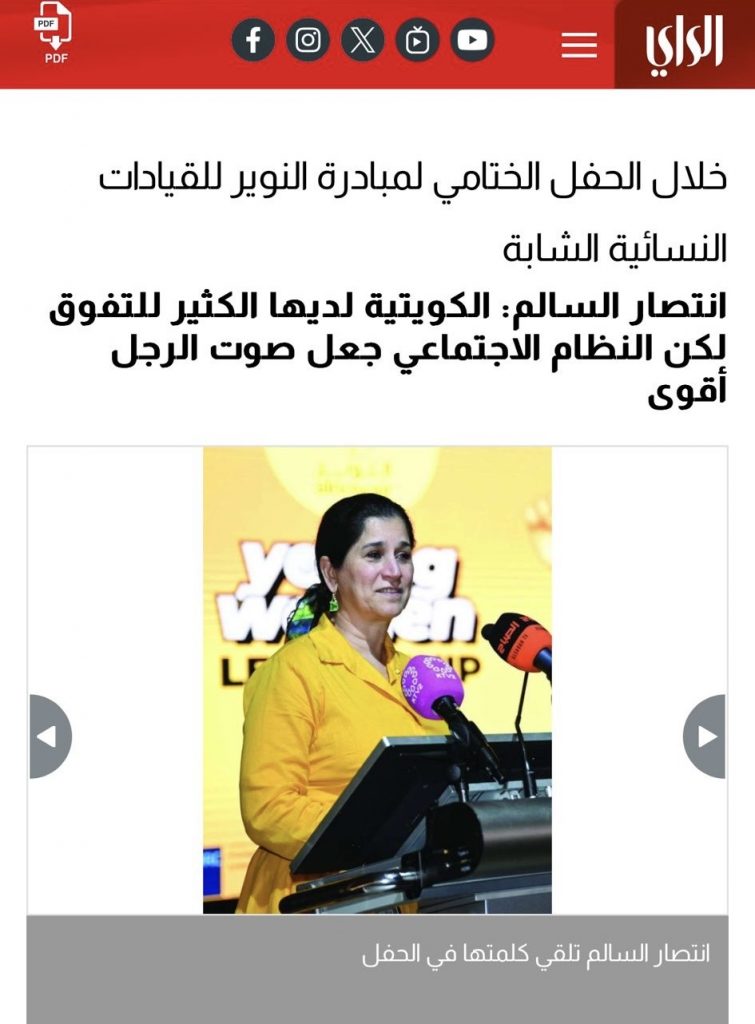
Task: Visit the X (Twitter) account
Action: 362,41
